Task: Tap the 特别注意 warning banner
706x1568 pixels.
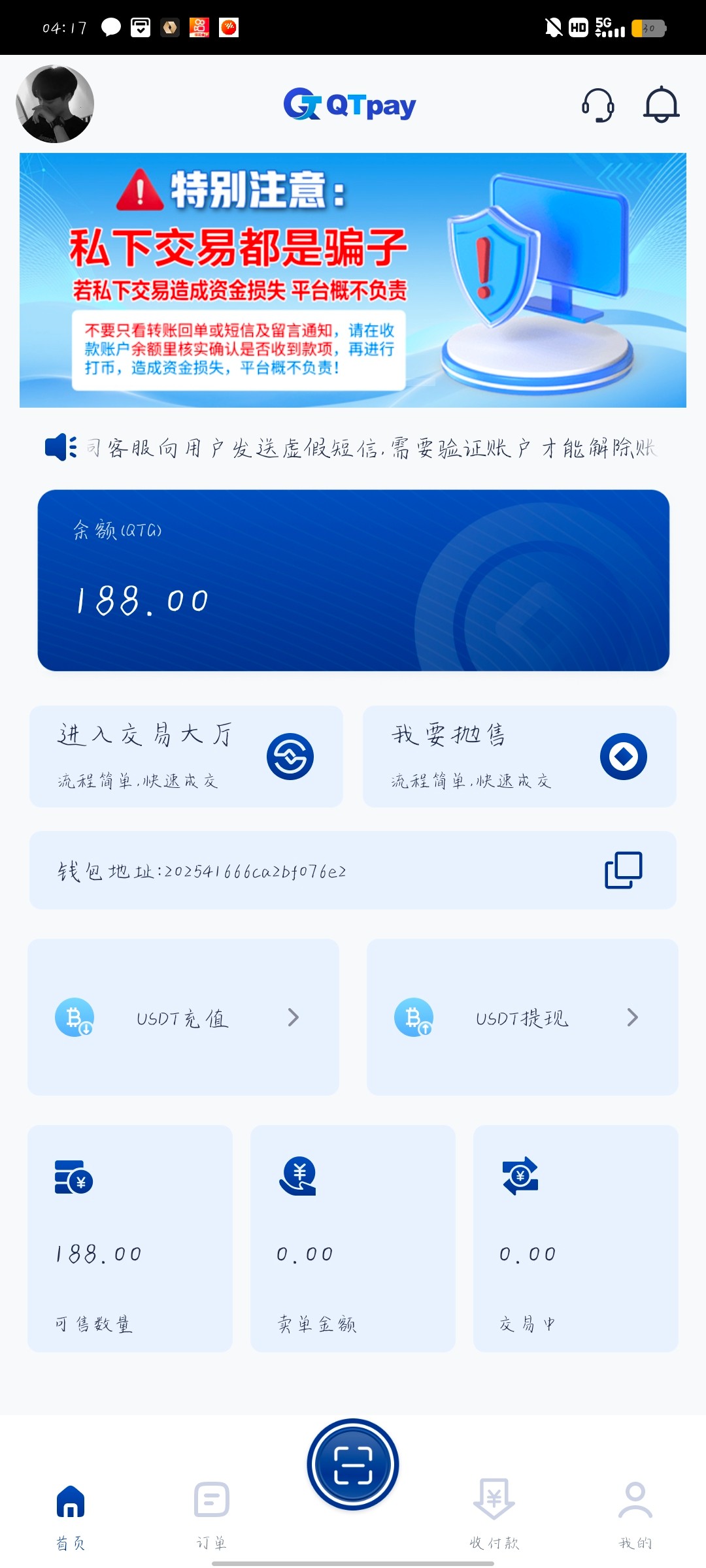Action: 353,278
